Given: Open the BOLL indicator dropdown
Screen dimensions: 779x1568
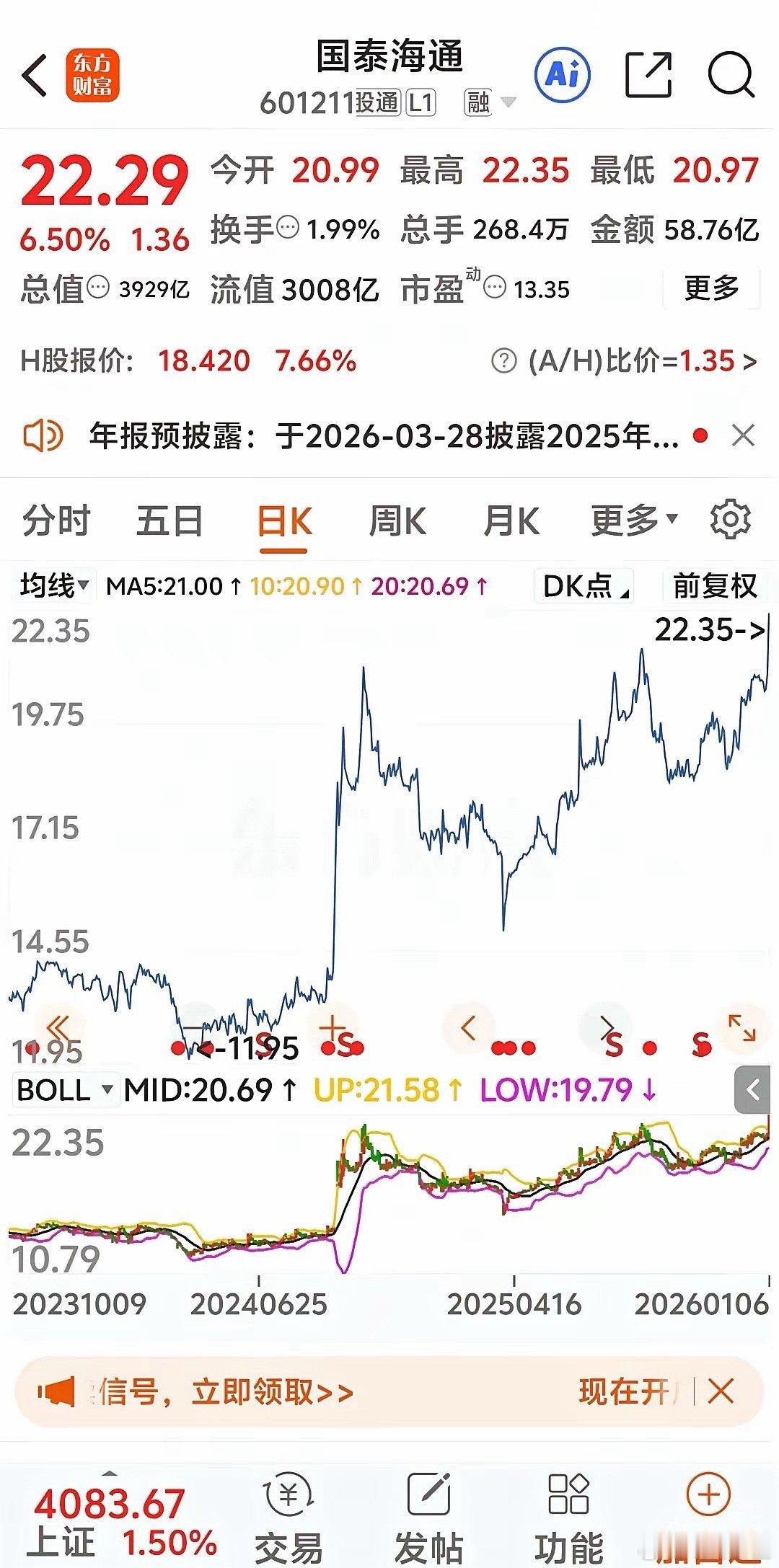Looking at the screenshot, I should click(x=65, y=1090).
